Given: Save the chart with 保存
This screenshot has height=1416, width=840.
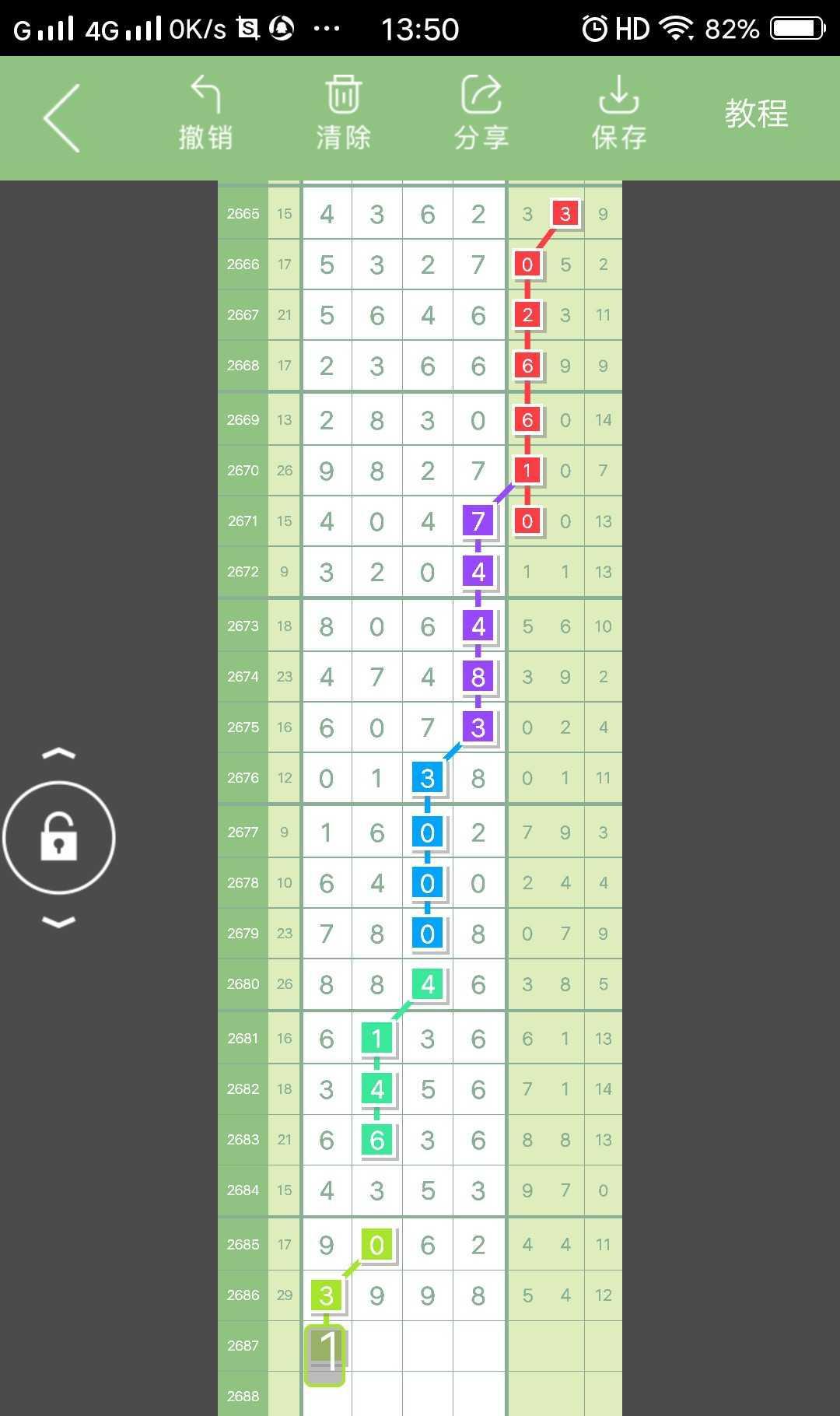Looking at the screenshot, I should coord(618,114).
